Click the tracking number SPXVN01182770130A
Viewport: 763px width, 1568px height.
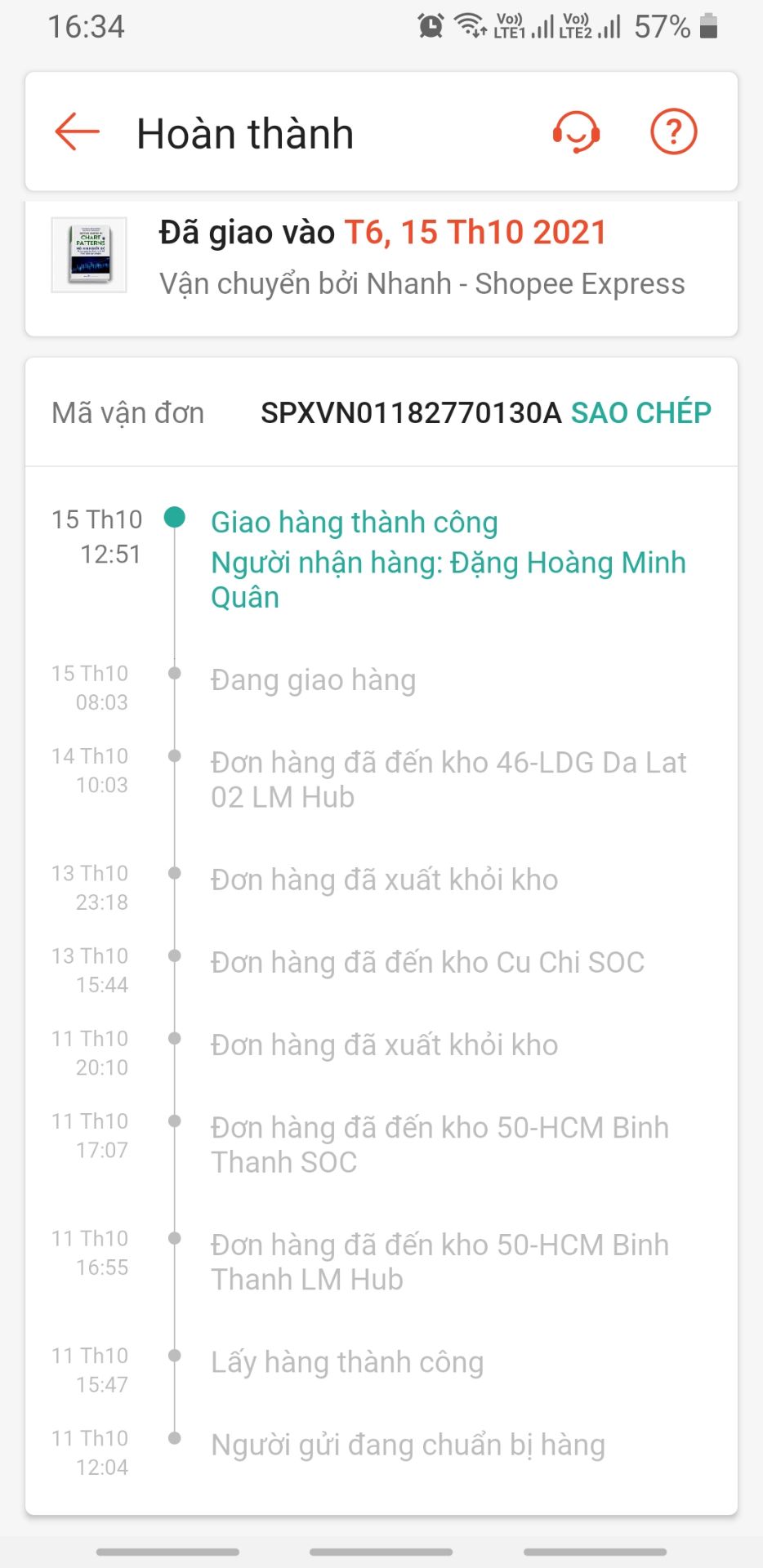[x=412, y=413]
